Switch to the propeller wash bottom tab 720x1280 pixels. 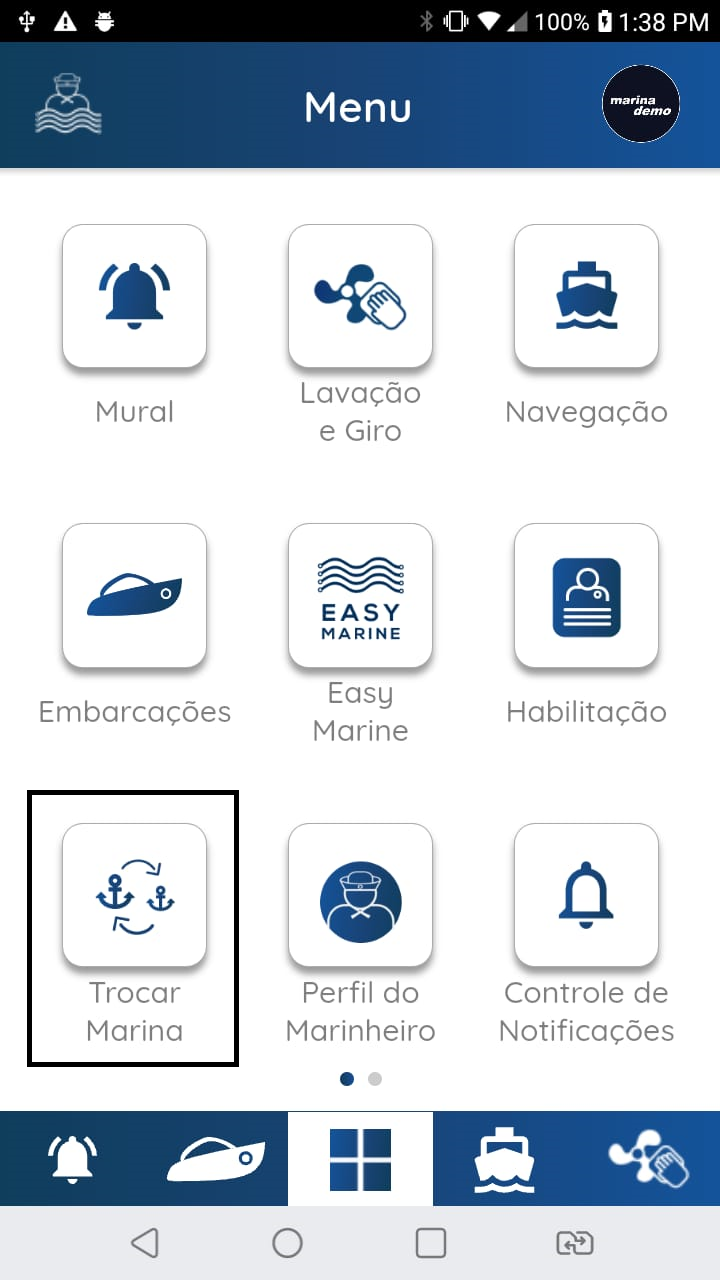click(648, 1159)
